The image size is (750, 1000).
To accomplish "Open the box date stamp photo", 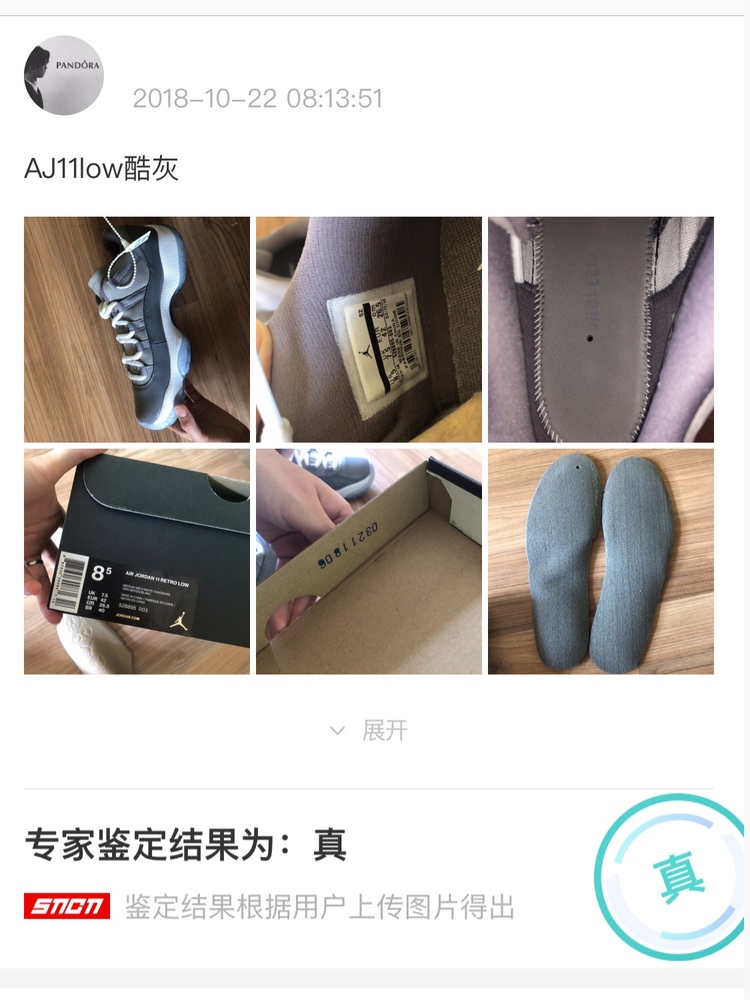I will pos(368,561).
